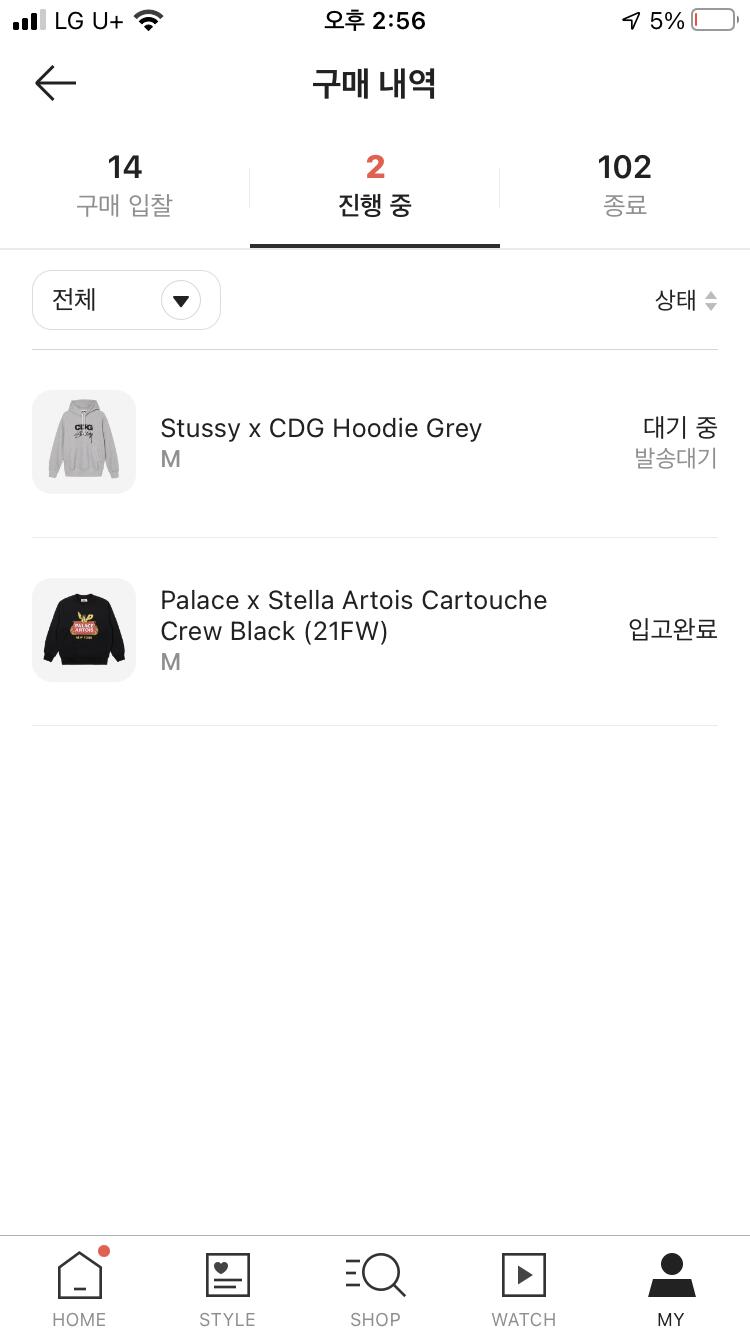Switch to the 구매 입찰 tab
This screenshot has width=750, height=1334.
(x=125, y=185)
